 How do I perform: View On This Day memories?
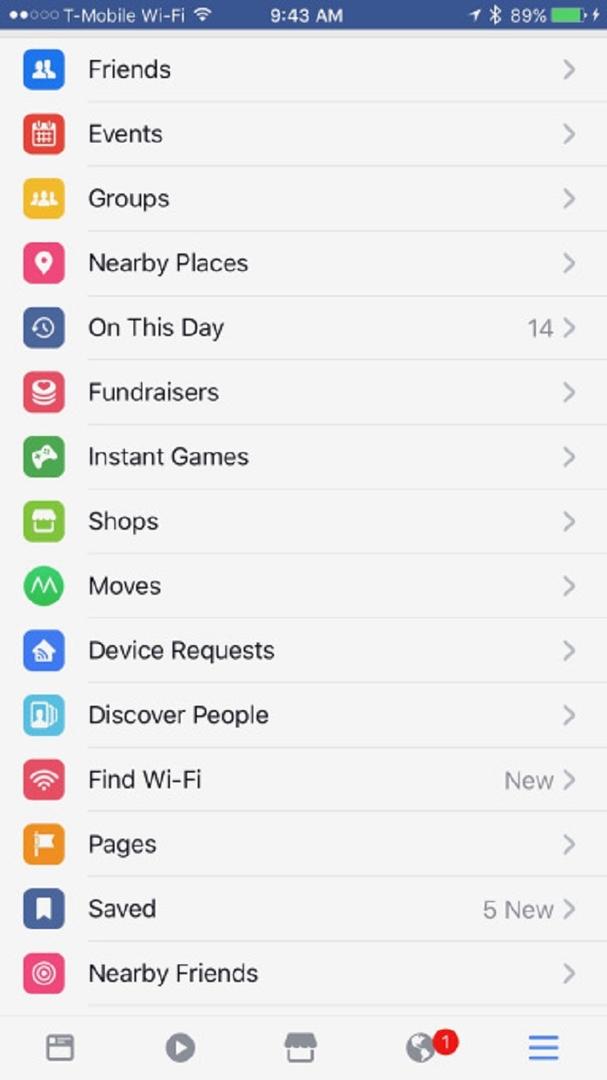pyautogui.click(x=300, y=328)
